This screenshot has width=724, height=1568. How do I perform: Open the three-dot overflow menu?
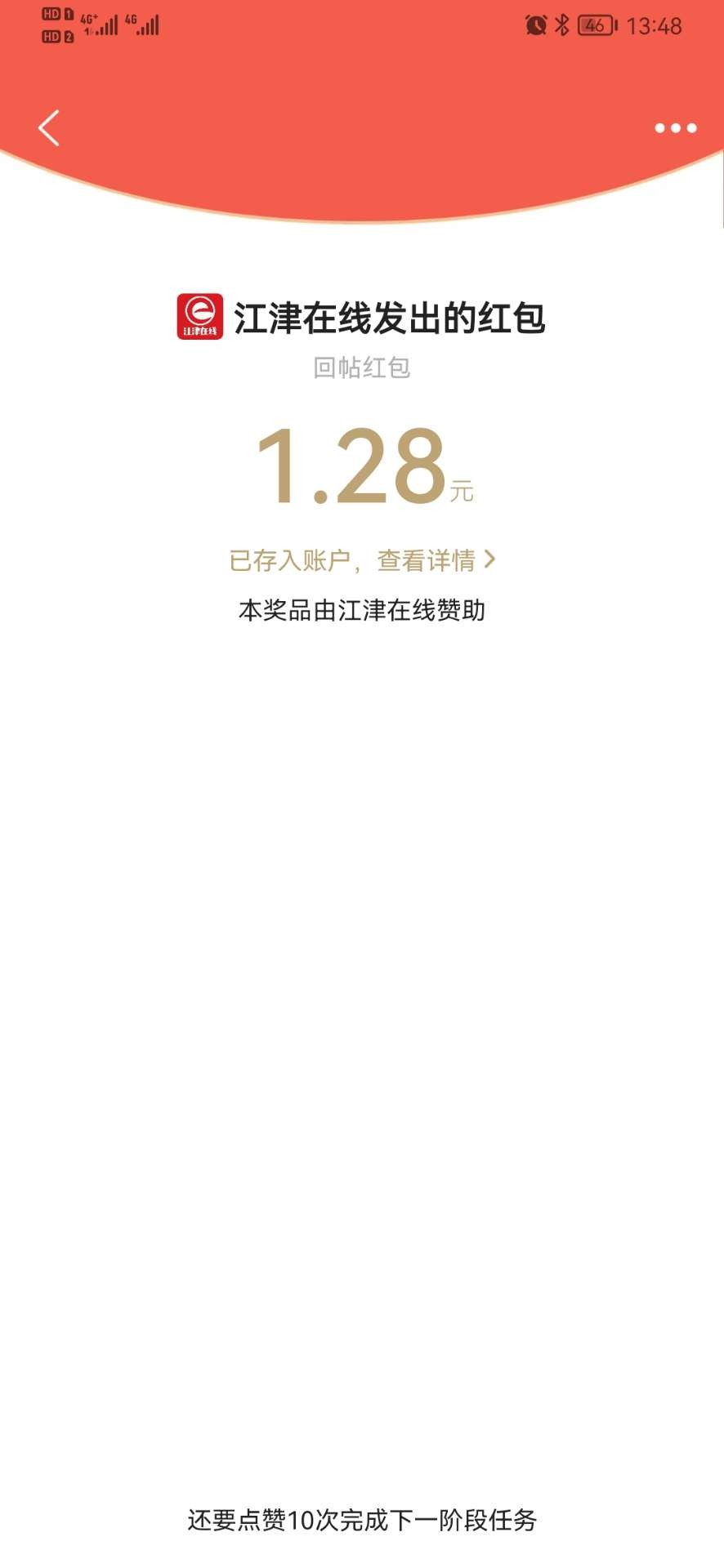[x=675, y=128]
